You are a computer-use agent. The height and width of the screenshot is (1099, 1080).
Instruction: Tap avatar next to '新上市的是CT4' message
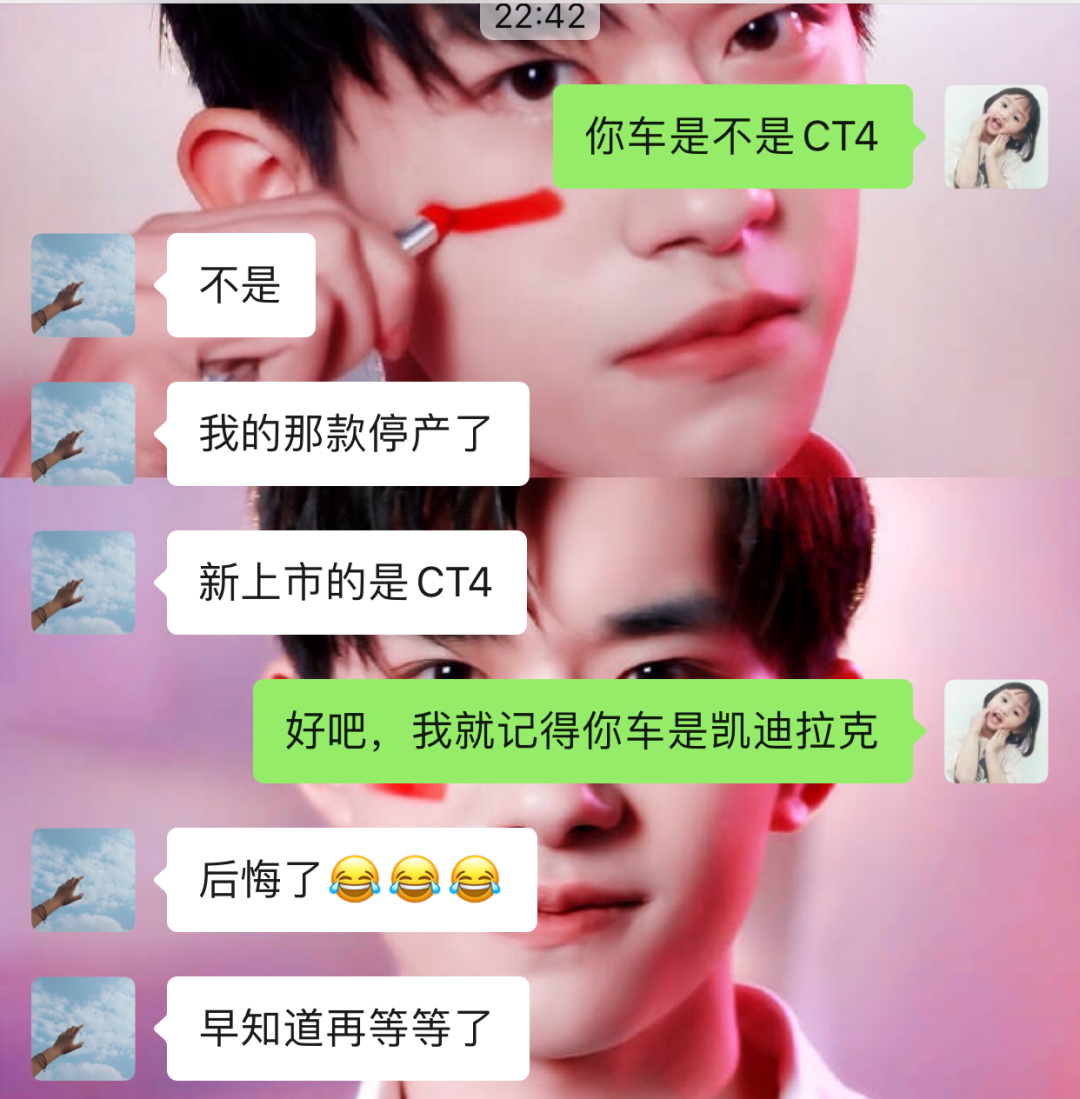(x=83, y=582)
